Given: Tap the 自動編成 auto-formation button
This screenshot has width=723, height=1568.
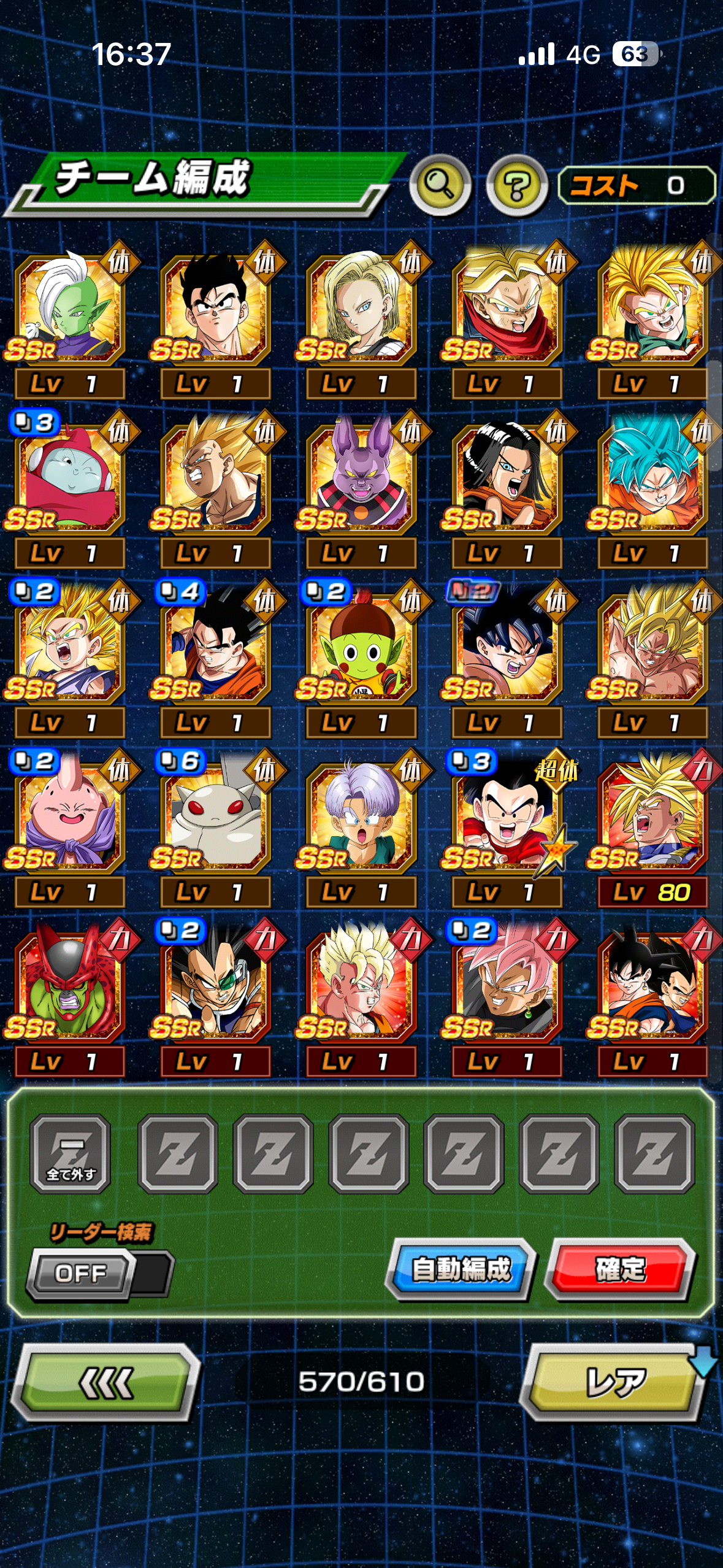Looking at the screenshot, I should click(x=461, y=1269).
